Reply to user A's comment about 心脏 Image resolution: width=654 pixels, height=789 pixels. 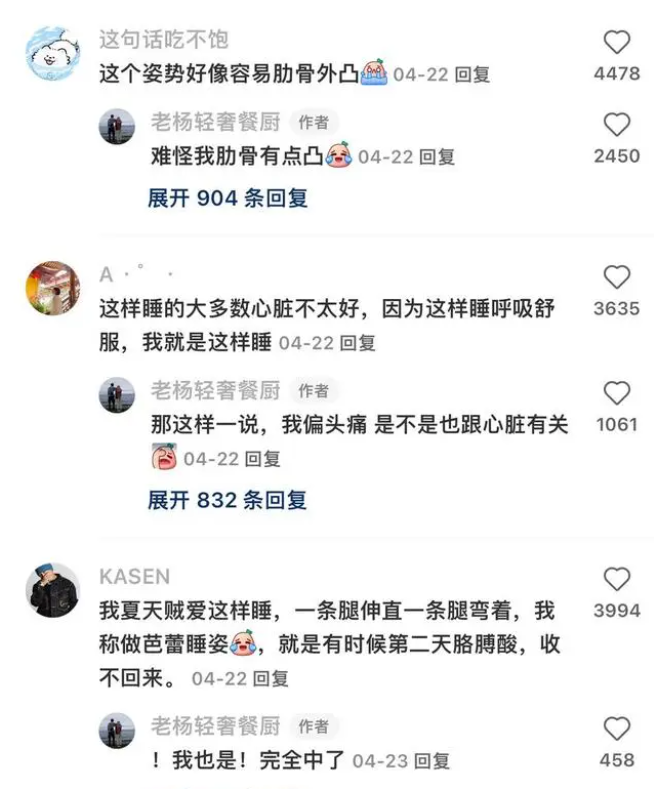(358, 342)
